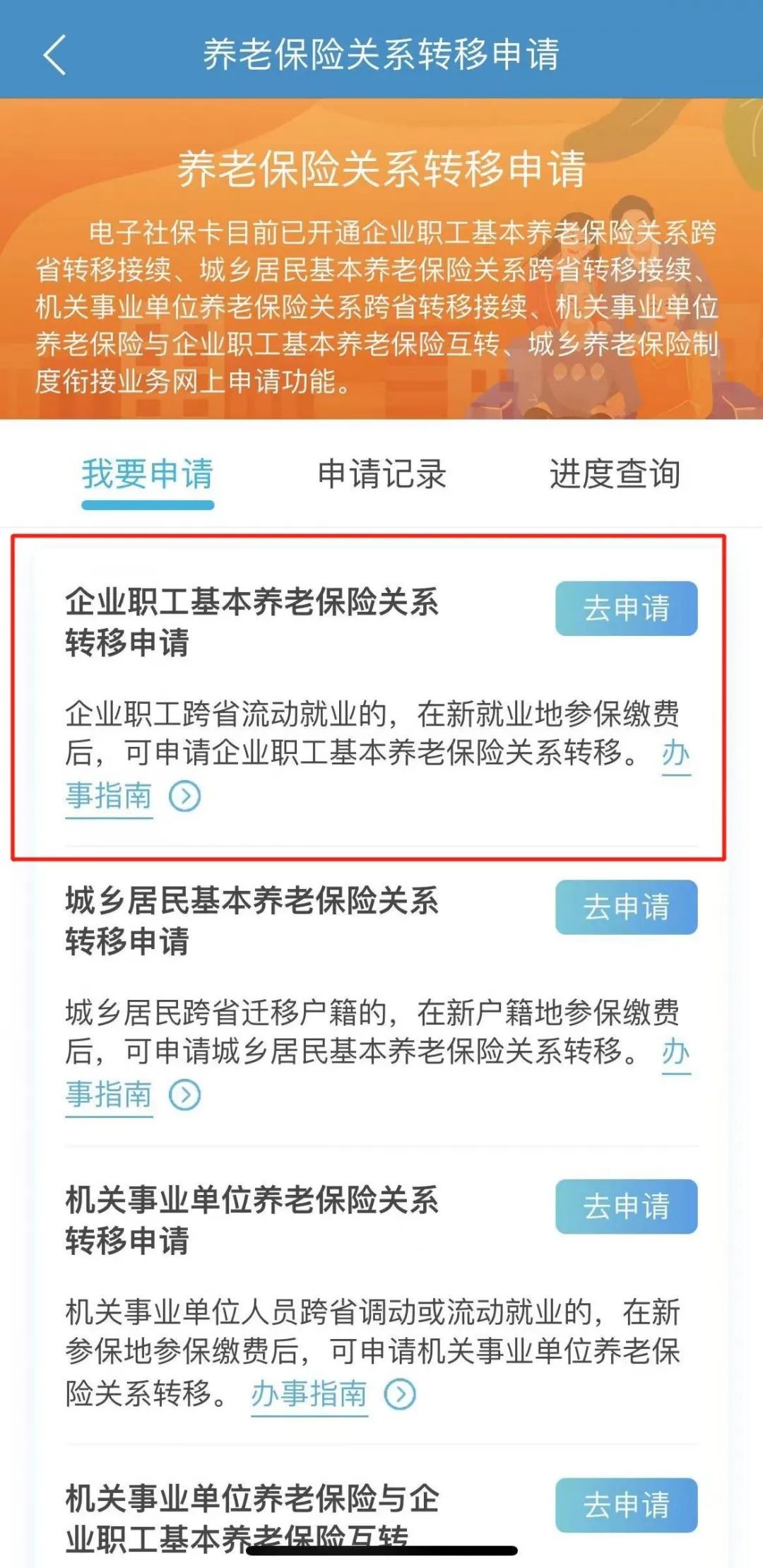The width and height of the screenshot is (763, 1568).
Task: Go back from 养老保险关系转移申请 page
Action: point(55,54)
